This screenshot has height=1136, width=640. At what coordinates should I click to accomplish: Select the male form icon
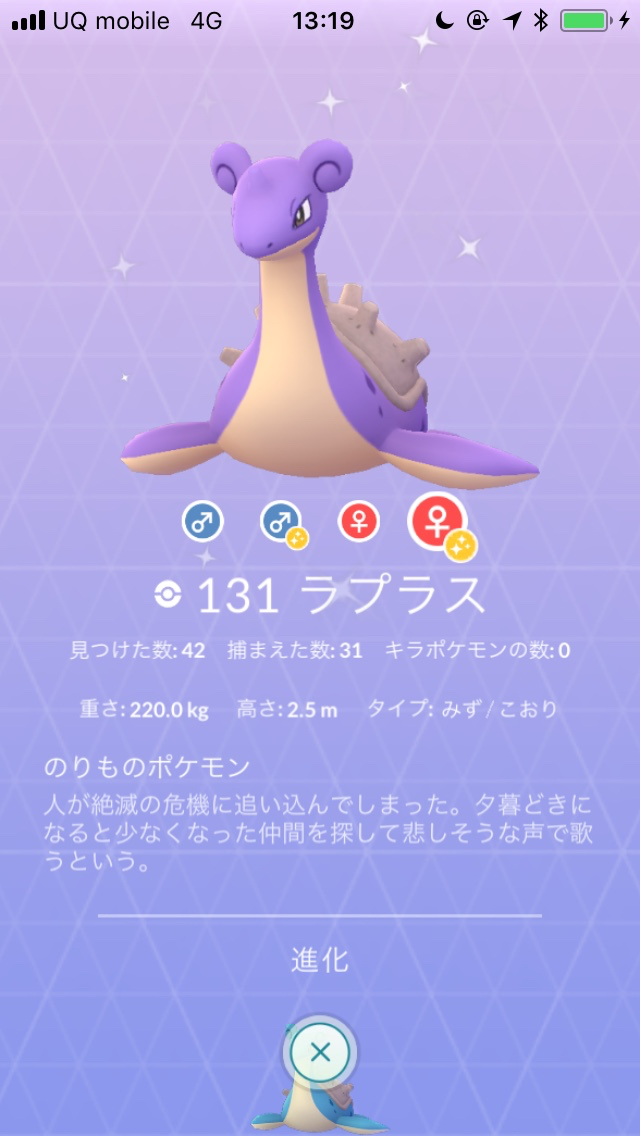click(x=202, y=521)
